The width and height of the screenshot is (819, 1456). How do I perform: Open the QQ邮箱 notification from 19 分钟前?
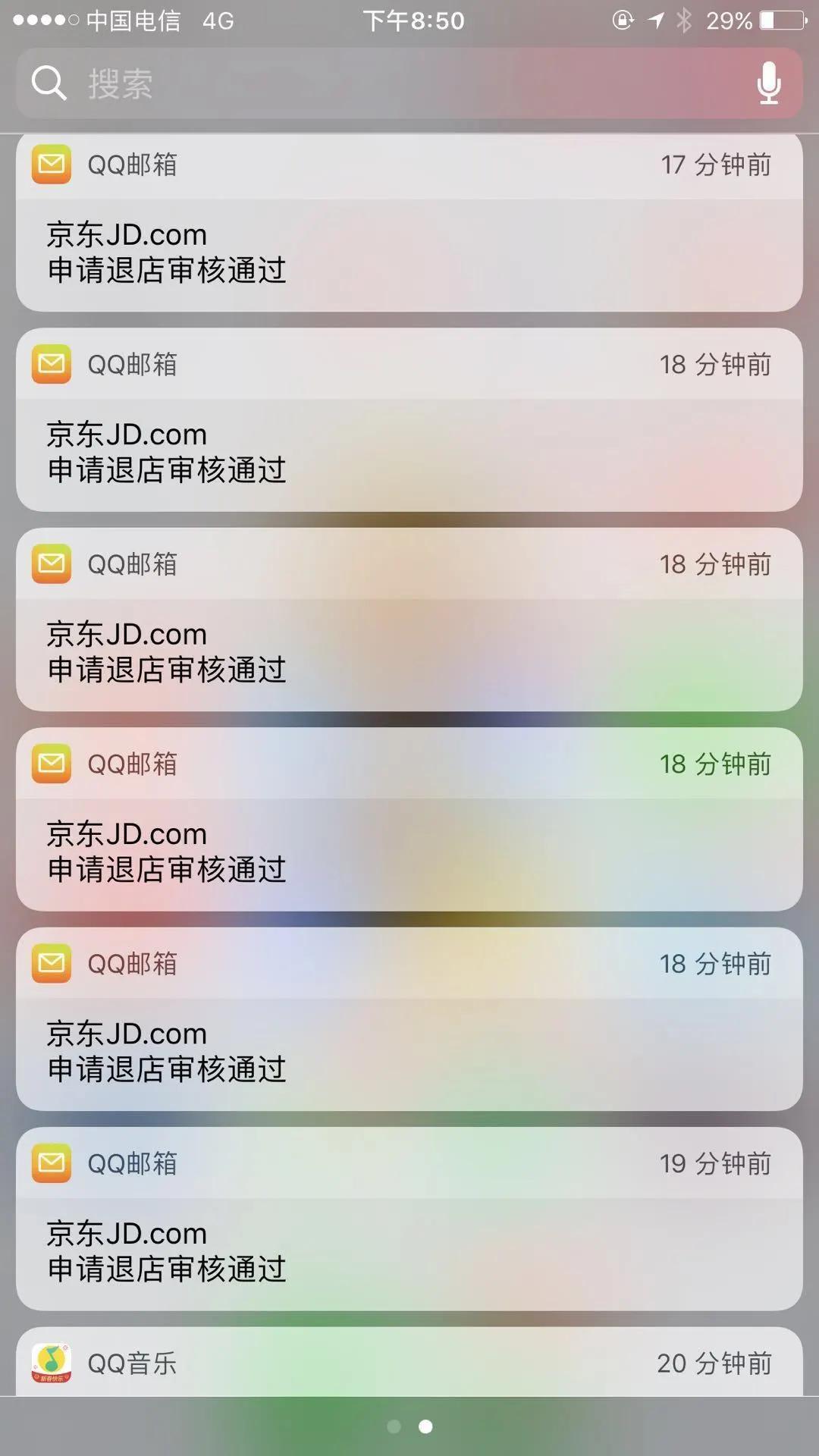click(x=409, y=1251)
